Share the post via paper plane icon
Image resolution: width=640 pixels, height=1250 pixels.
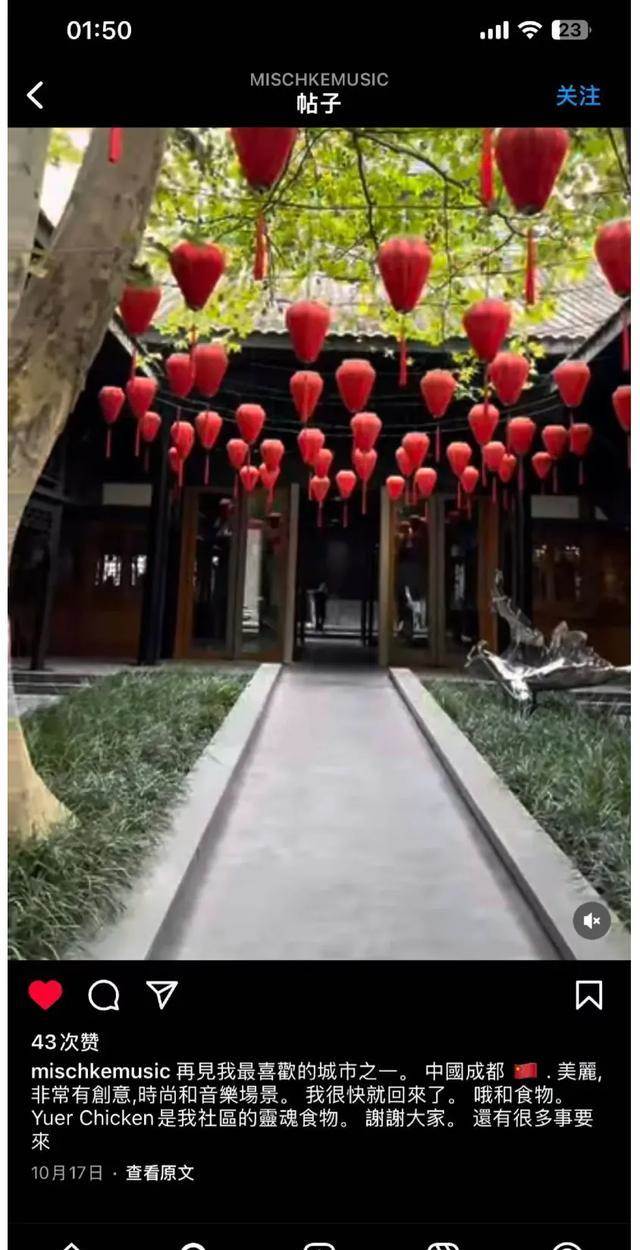[161, 994]
